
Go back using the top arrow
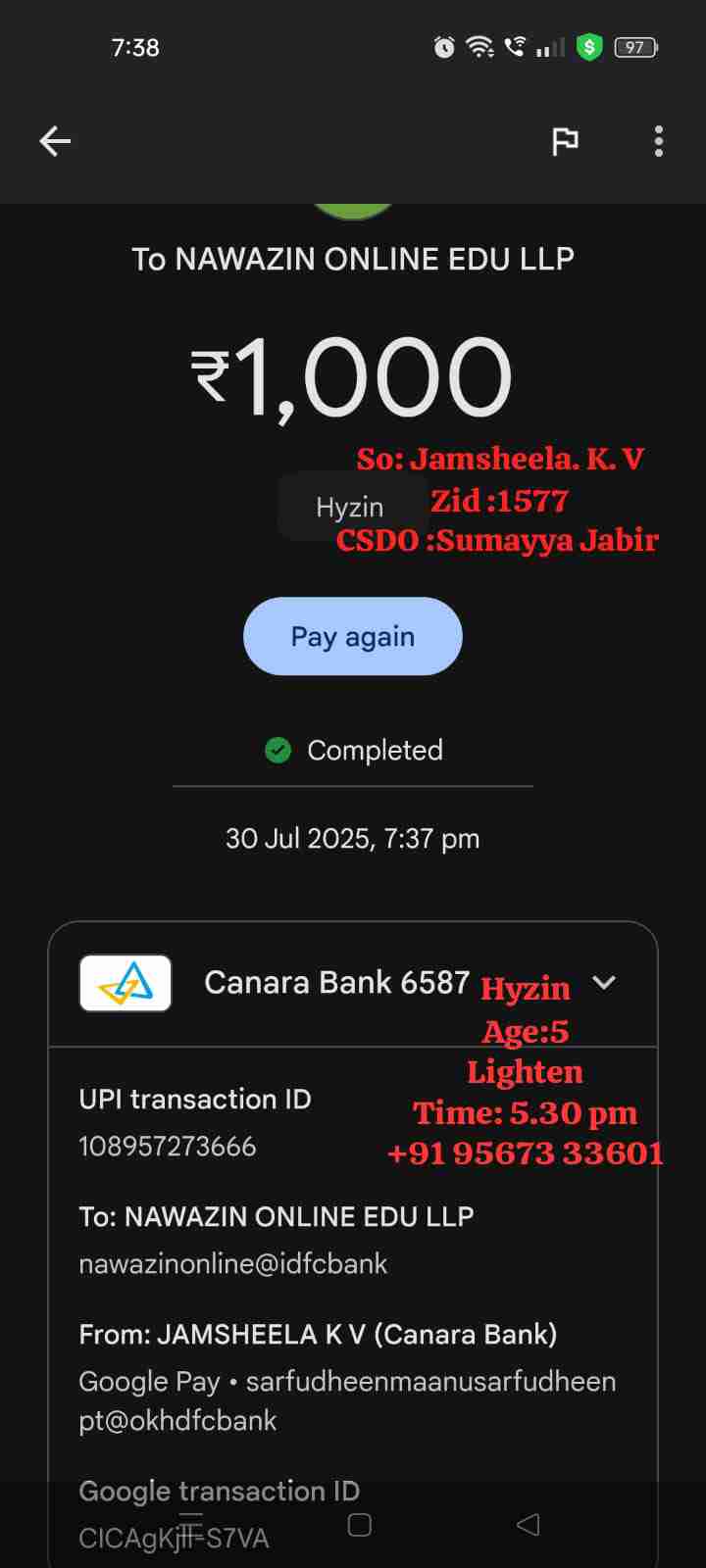coord(55,141)
